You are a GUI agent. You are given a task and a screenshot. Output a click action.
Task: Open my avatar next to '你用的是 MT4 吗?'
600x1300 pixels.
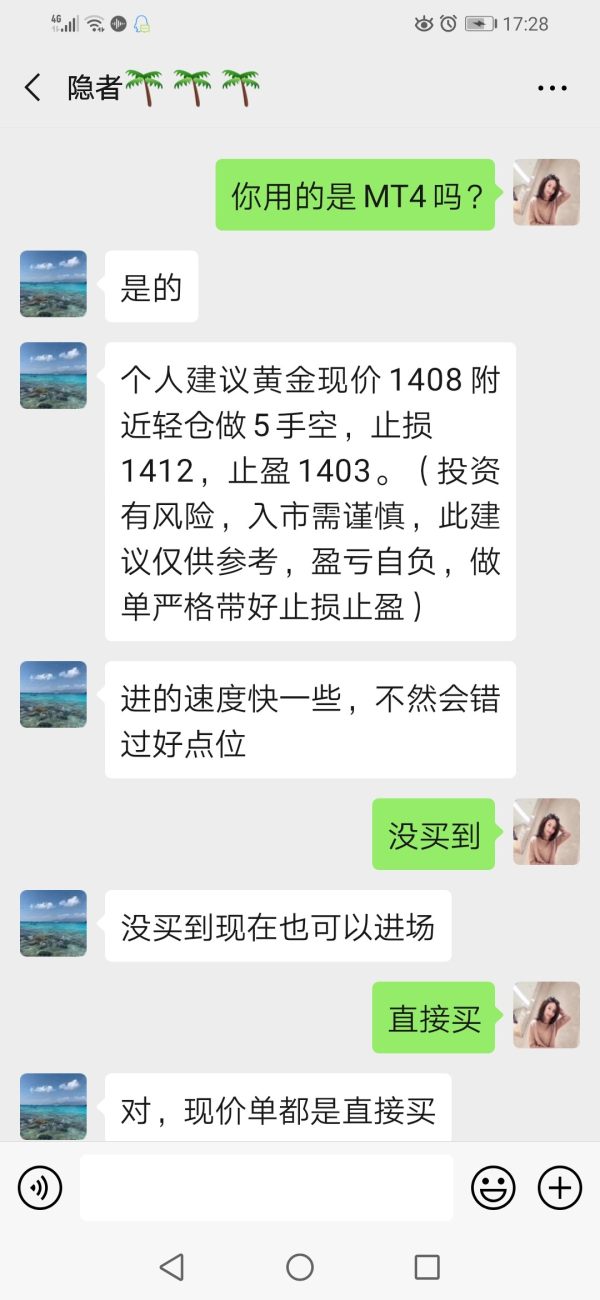click(x=546, y=192)
